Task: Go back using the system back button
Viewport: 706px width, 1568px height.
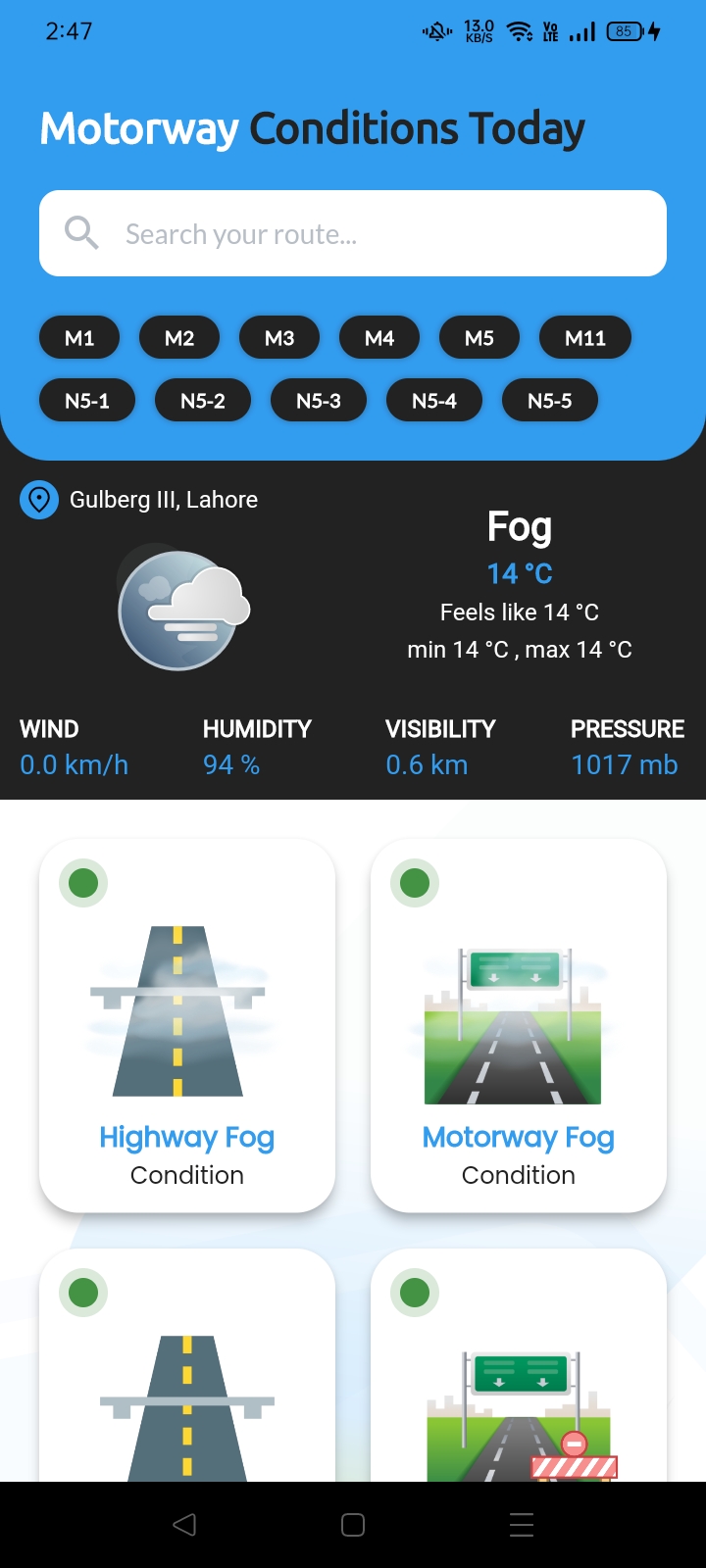Action: (184, 1525)
